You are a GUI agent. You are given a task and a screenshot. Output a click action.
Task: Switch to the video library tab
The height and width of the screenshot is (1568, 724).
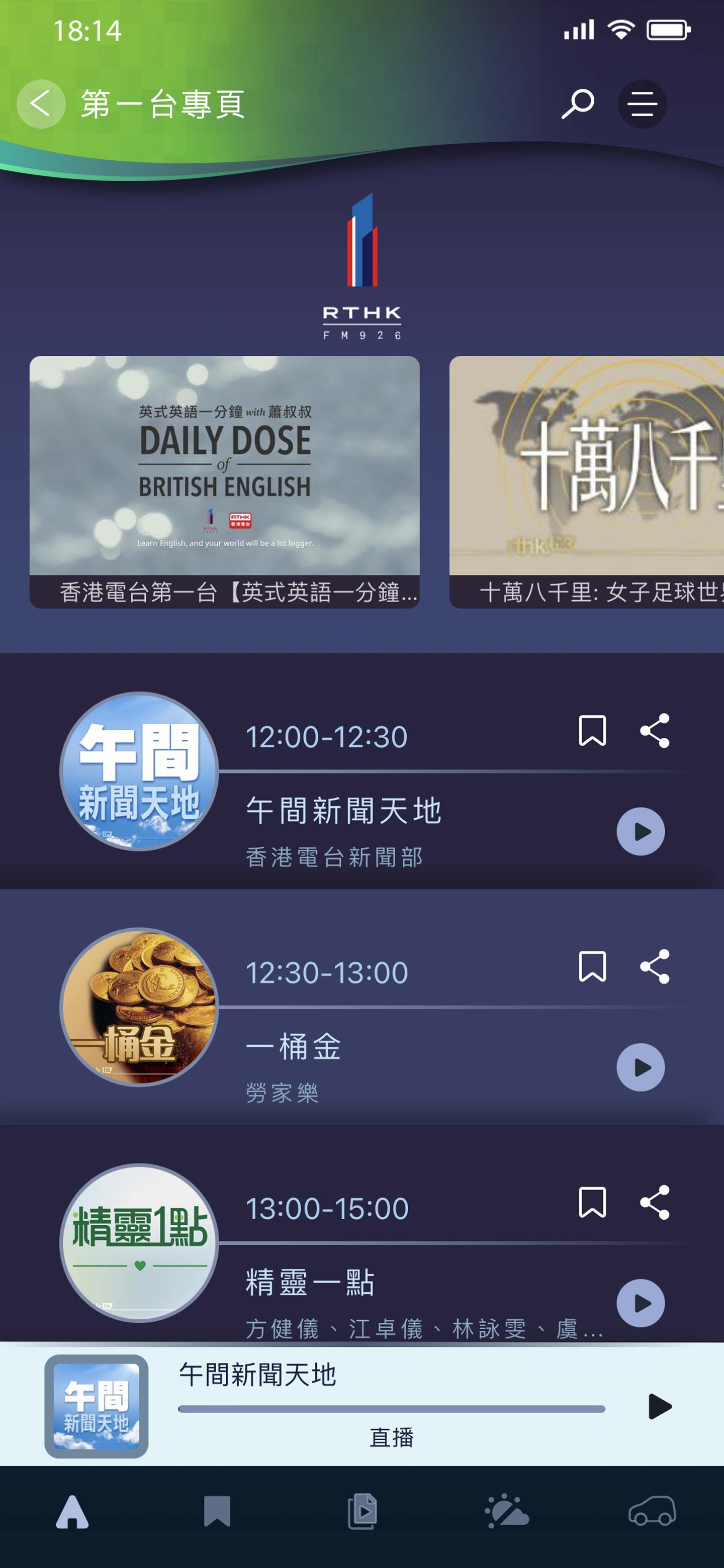(x=363, y=1512)
